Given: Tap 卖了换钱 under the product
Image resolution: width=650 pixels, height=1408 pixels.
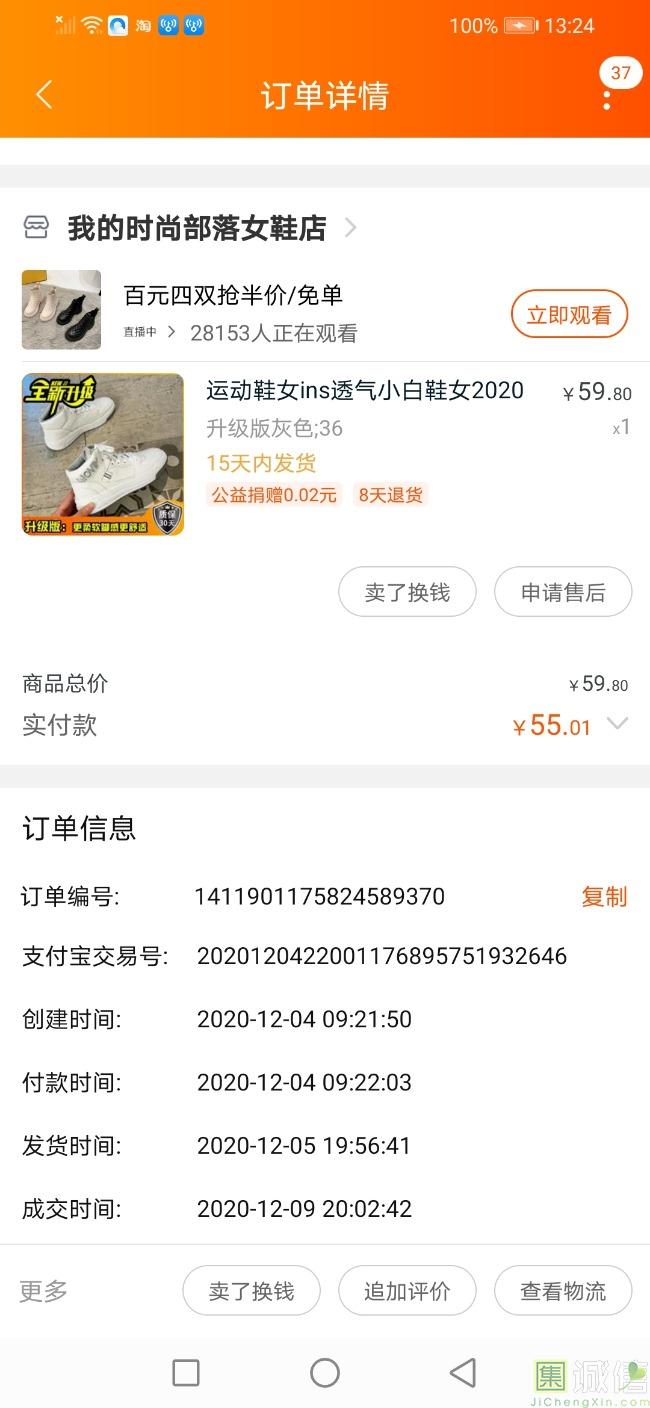Looking at the screenshot, I should [407, 592].
